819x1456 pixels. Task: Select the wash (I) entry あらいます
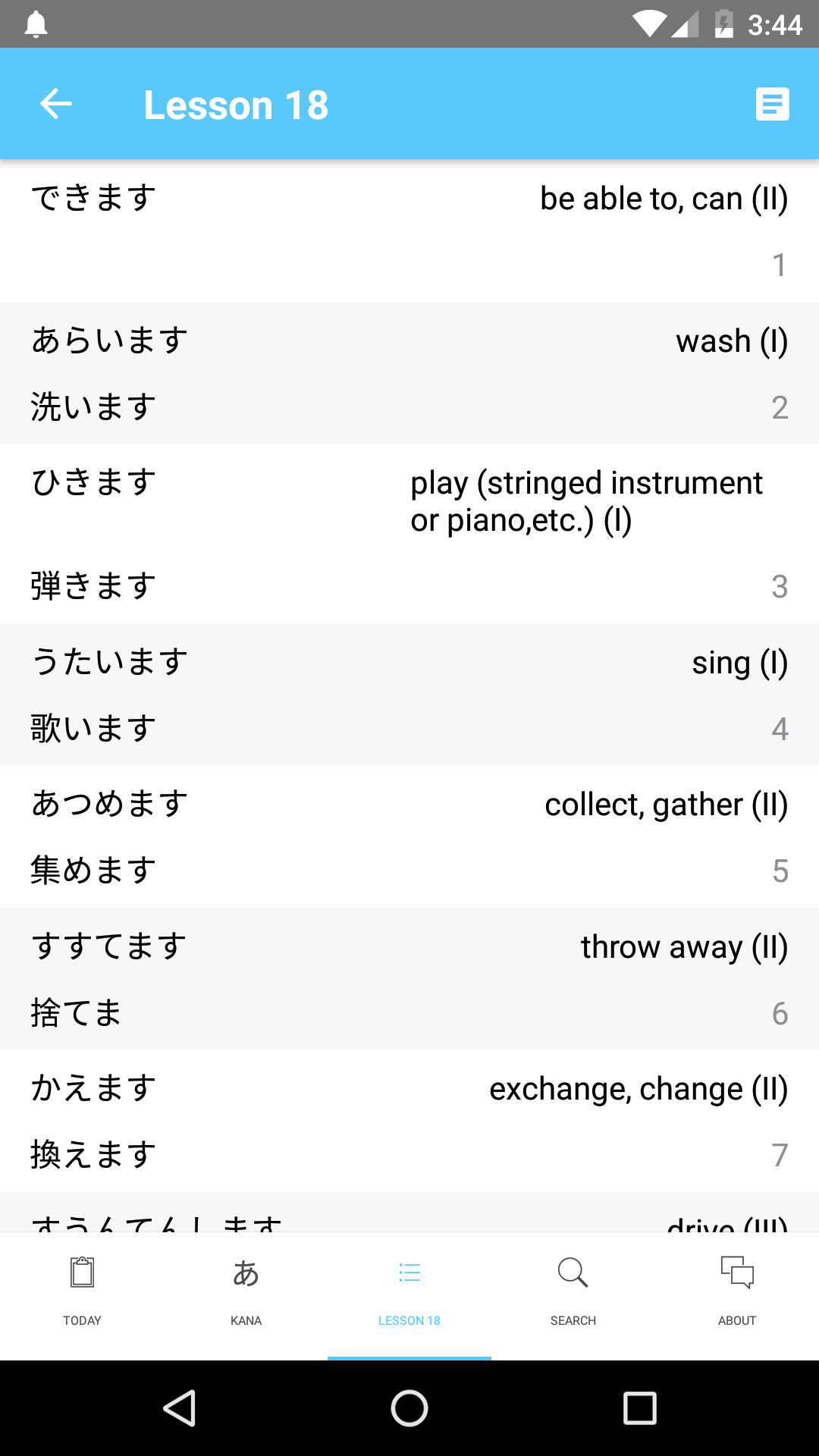pyautogui.click(x=409, y=372)
